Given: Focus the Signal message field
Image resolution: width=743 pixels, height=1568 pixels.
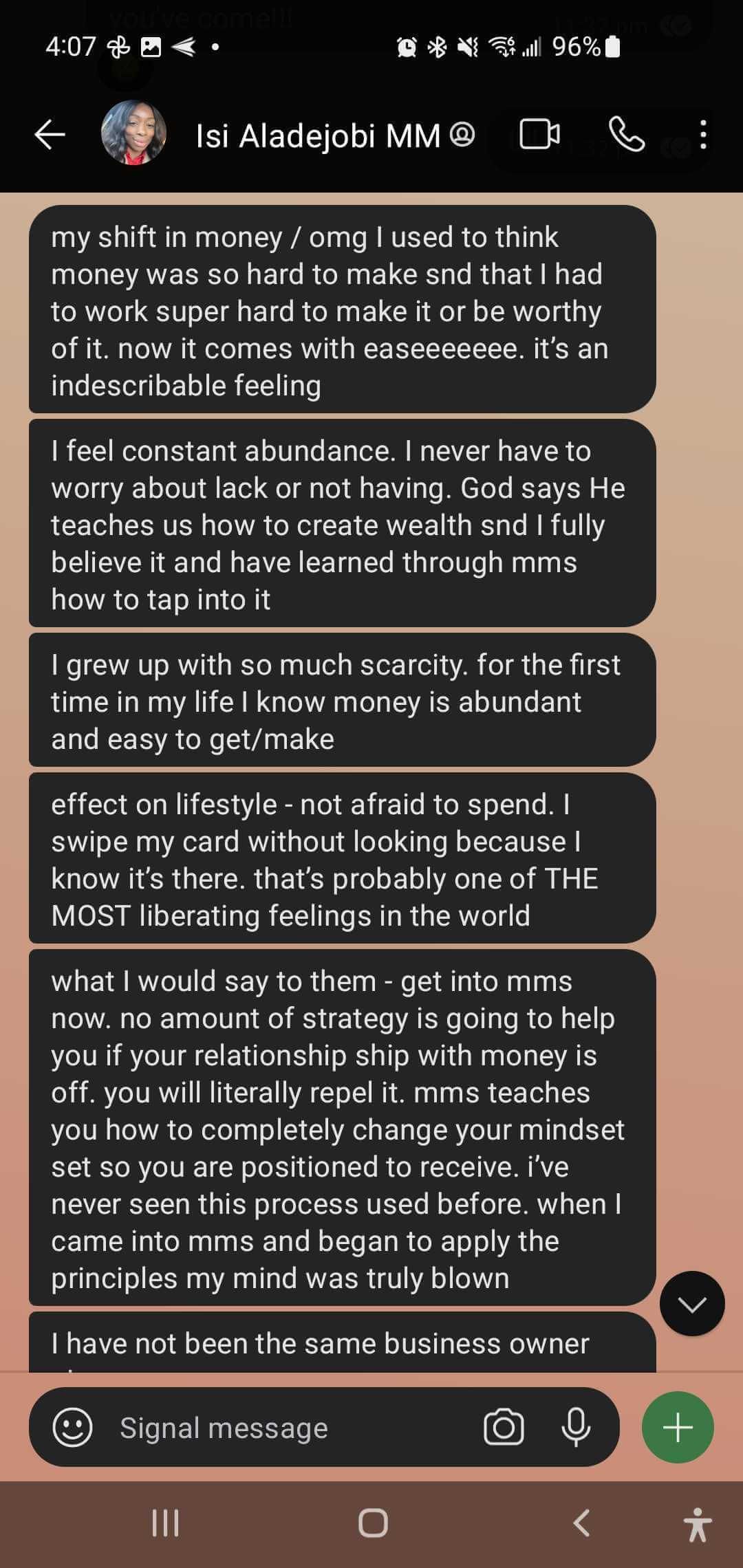Looking at the screenshot, I should [x=289, y=1428].
